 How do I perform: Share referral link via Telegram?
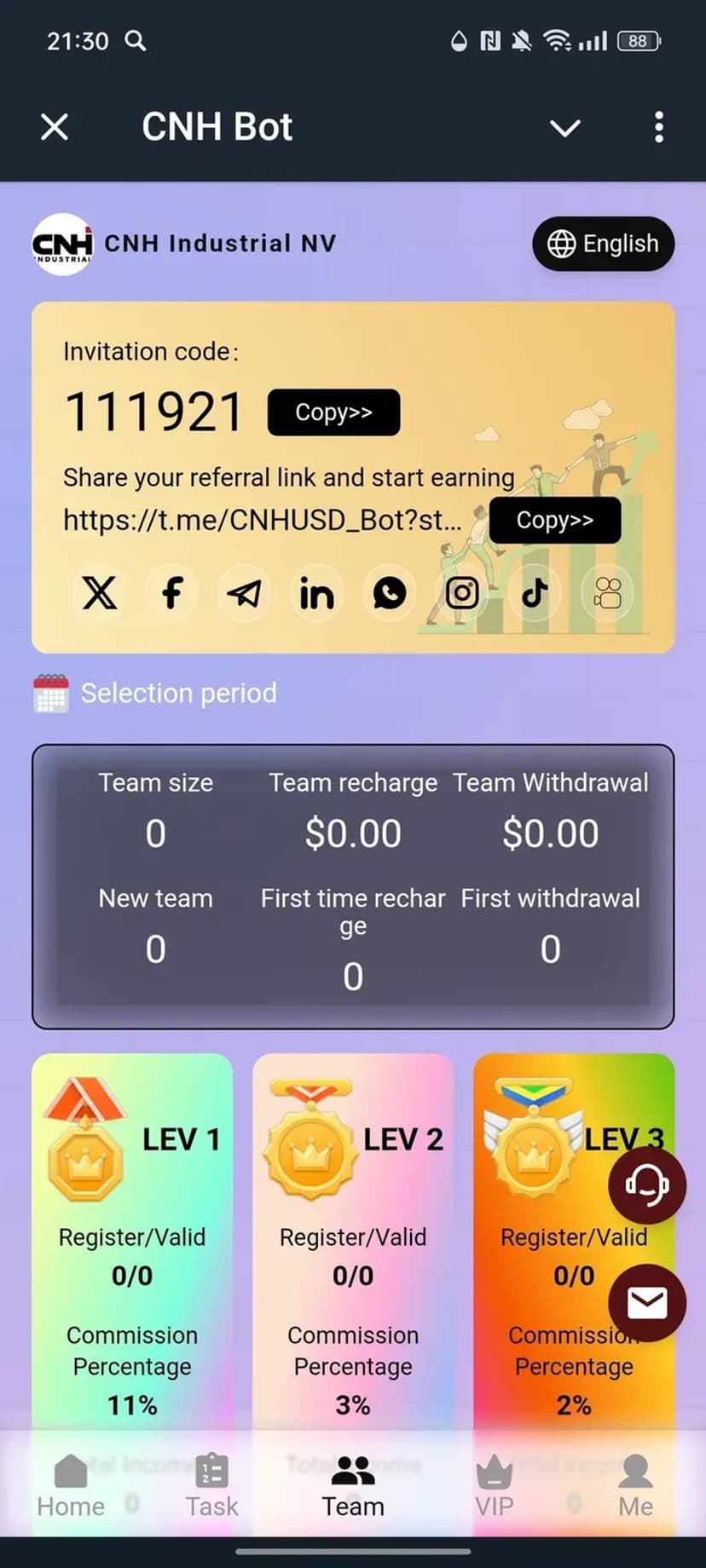245,593
